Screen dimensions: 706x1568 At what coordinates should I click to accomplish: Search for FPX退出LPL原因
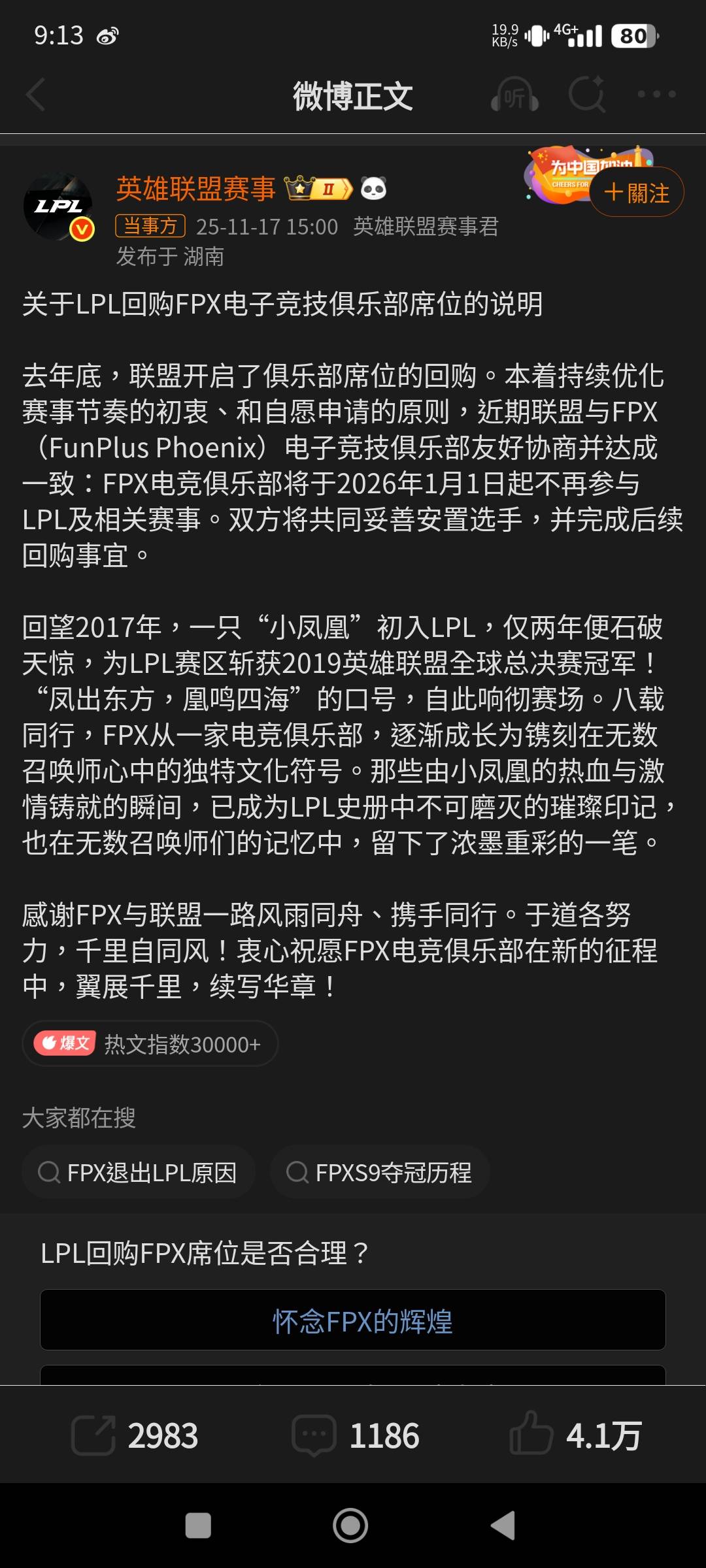(x=138, y=1172)
